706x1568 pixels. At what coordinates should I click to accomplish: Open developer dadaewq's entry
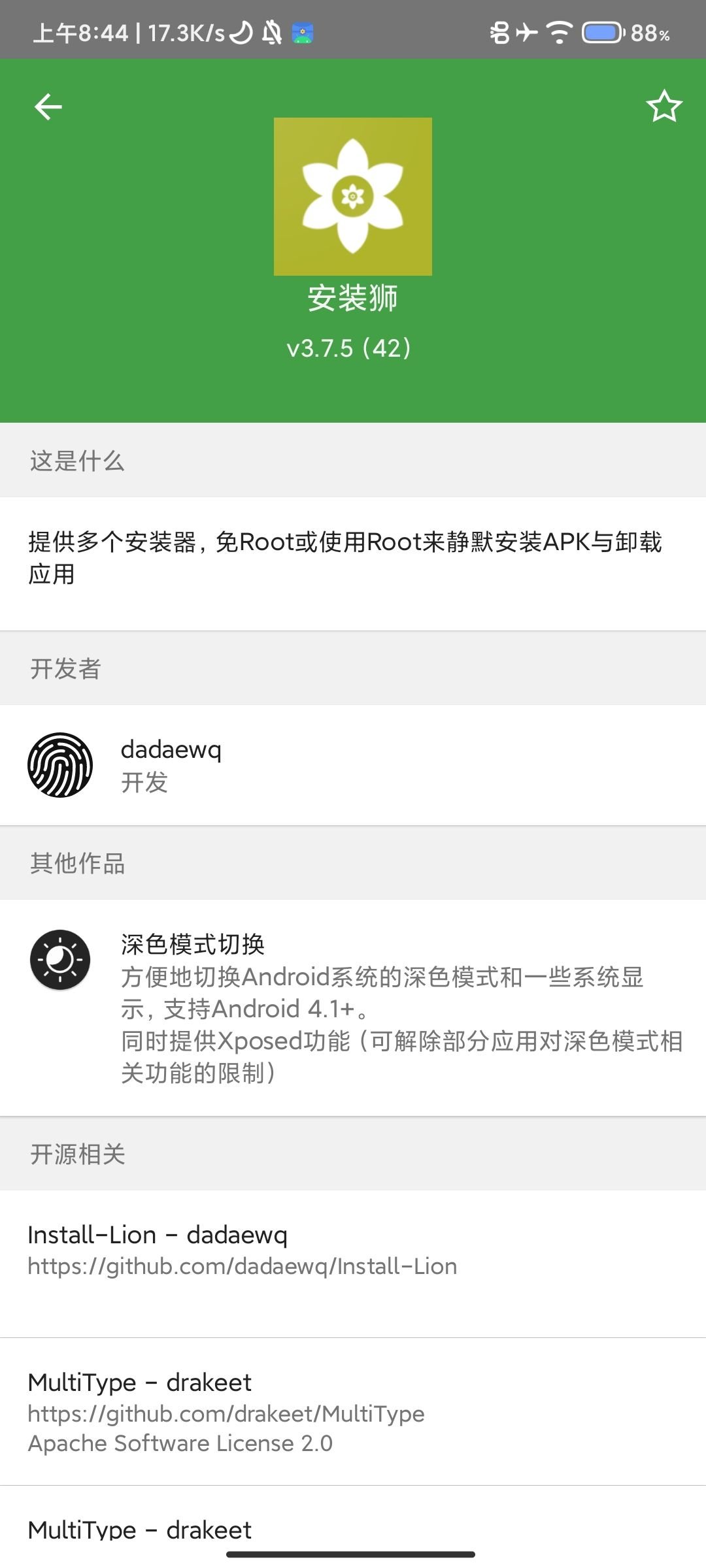click(353, 765)
